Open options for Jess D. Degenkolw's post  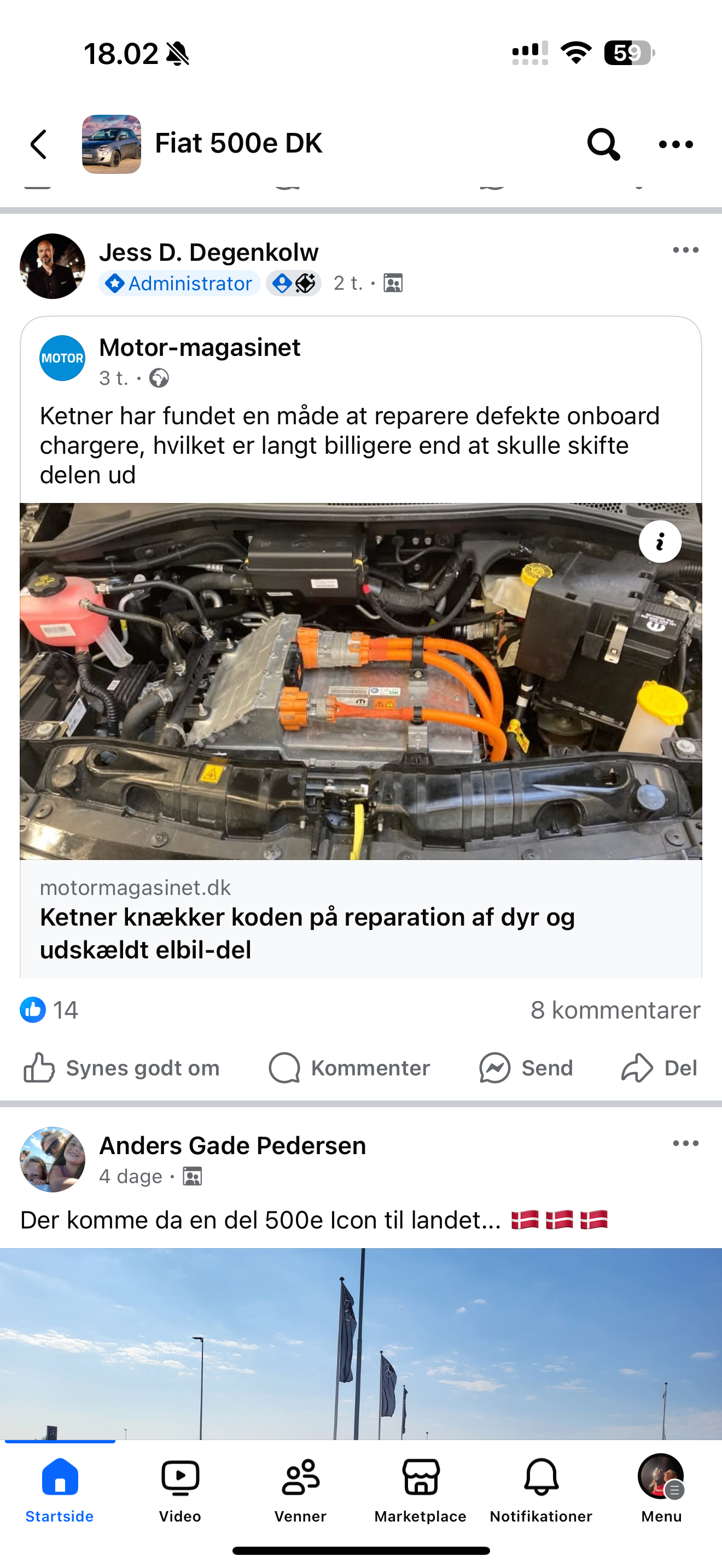point(685,250)
